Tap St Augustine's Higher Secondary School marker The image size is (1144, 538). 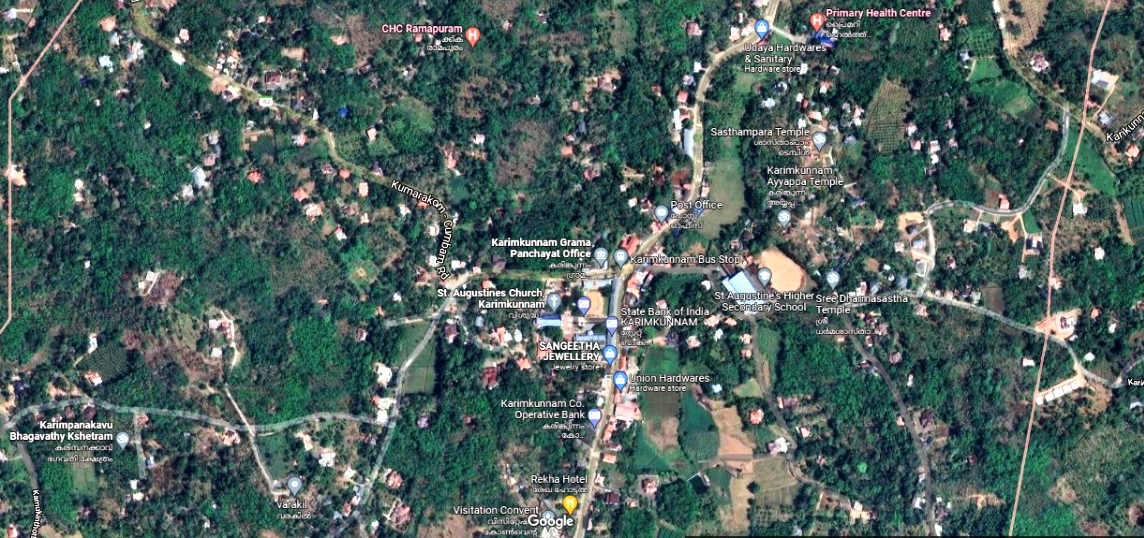[x=764, y=276]
